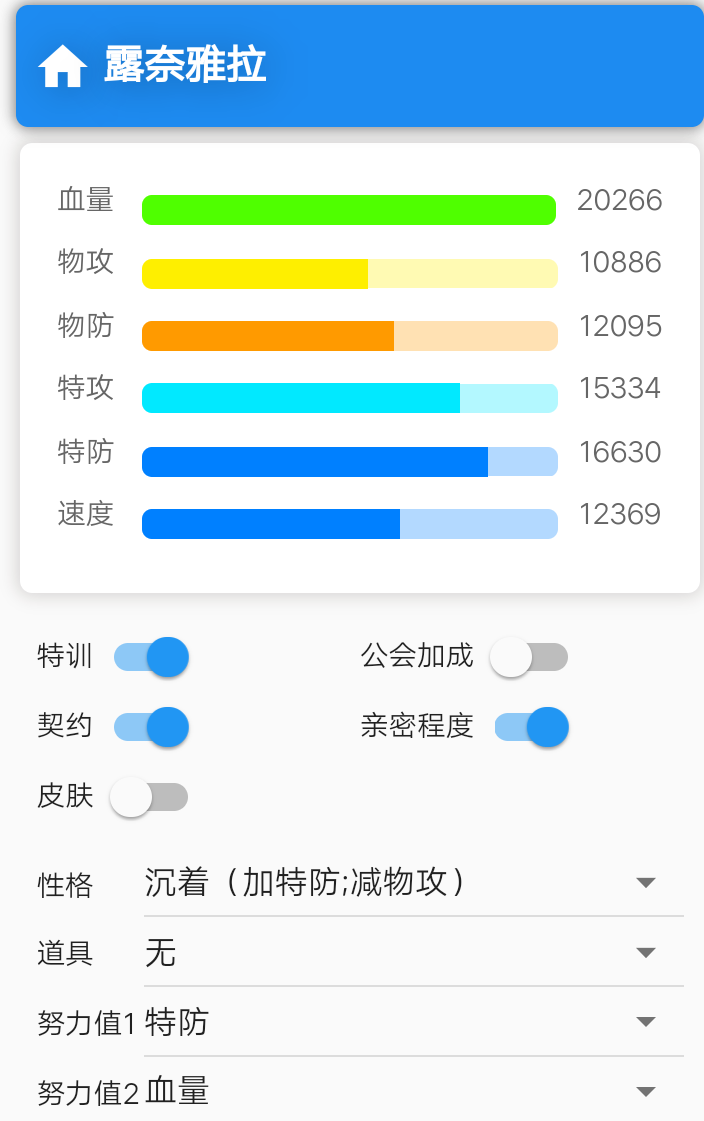The image size is (704, 1121).
Task: Turn off the 特训 switch
Action: click(152, 657)
